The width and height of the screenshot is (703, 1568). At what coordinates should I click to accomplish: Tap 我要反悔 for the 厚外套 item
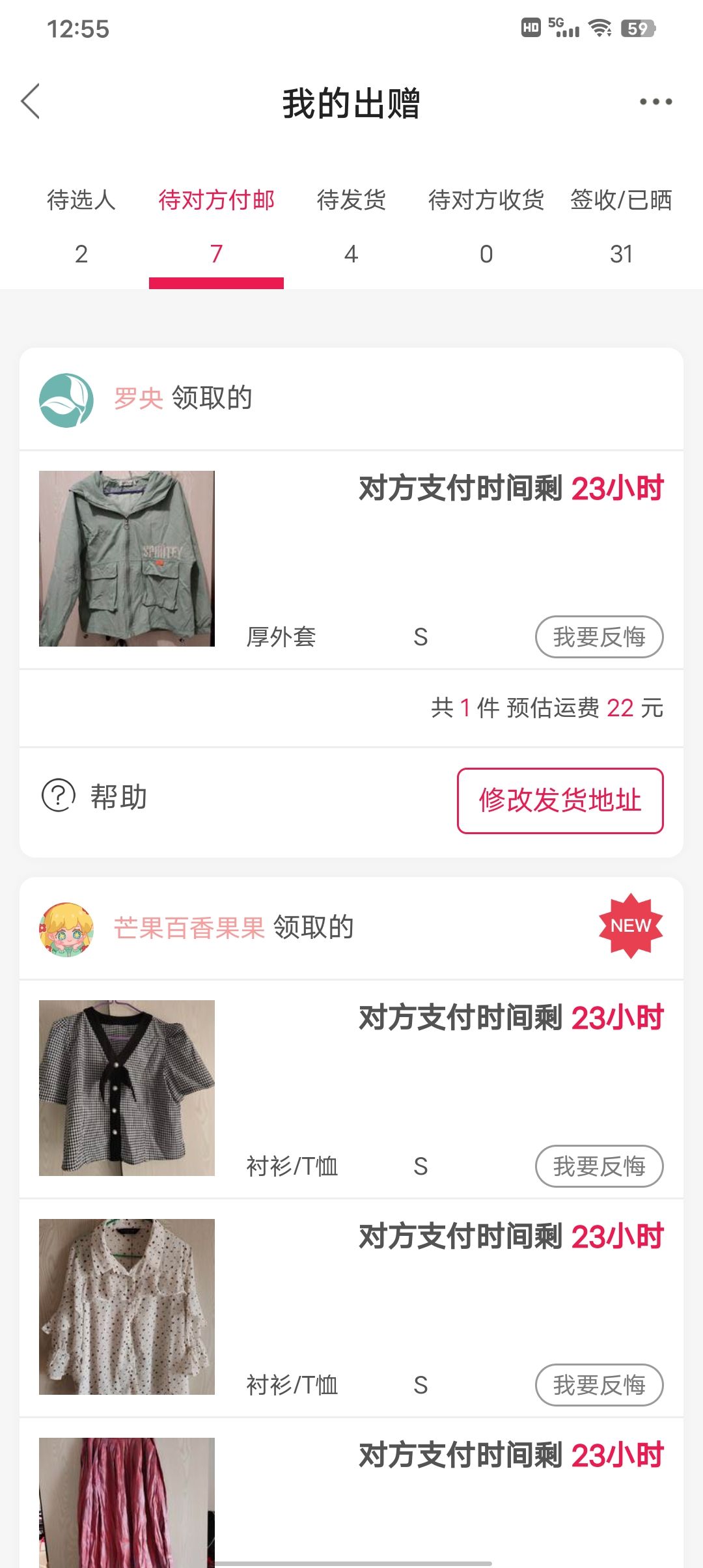(599, 637)
